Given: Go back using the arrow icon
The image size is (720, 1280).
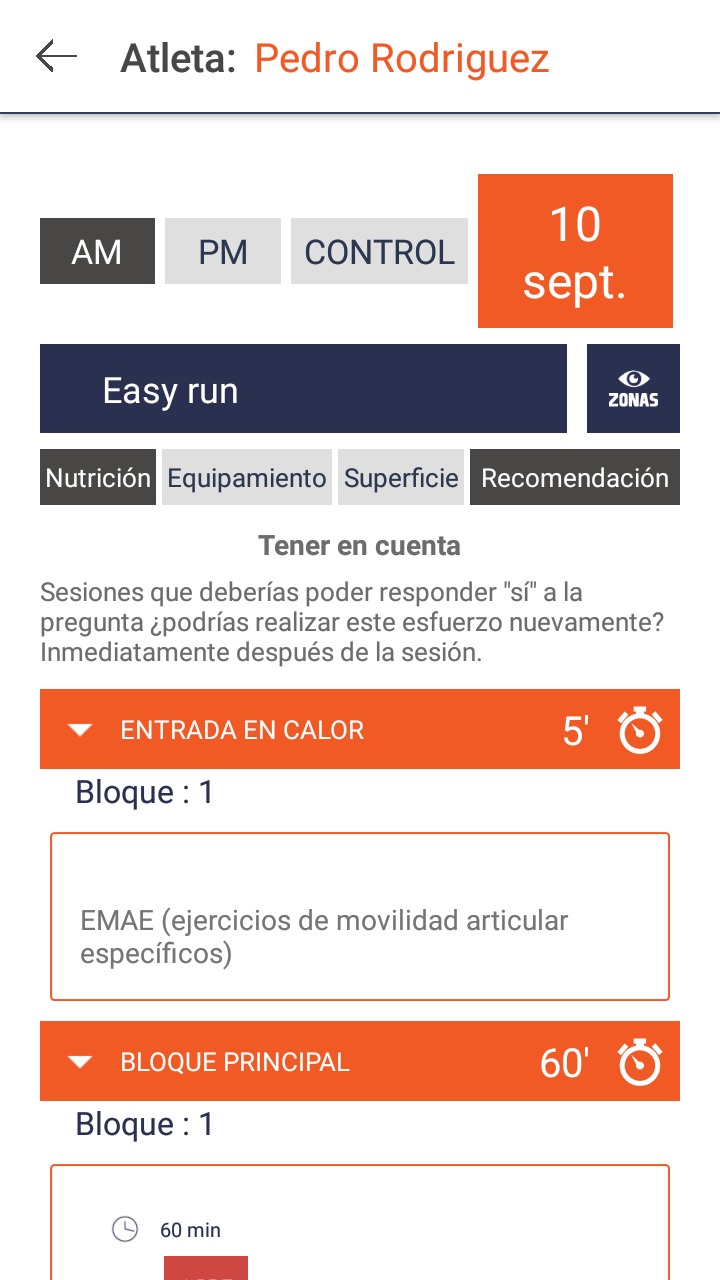Looking at the screenshot, I should 56,57.
